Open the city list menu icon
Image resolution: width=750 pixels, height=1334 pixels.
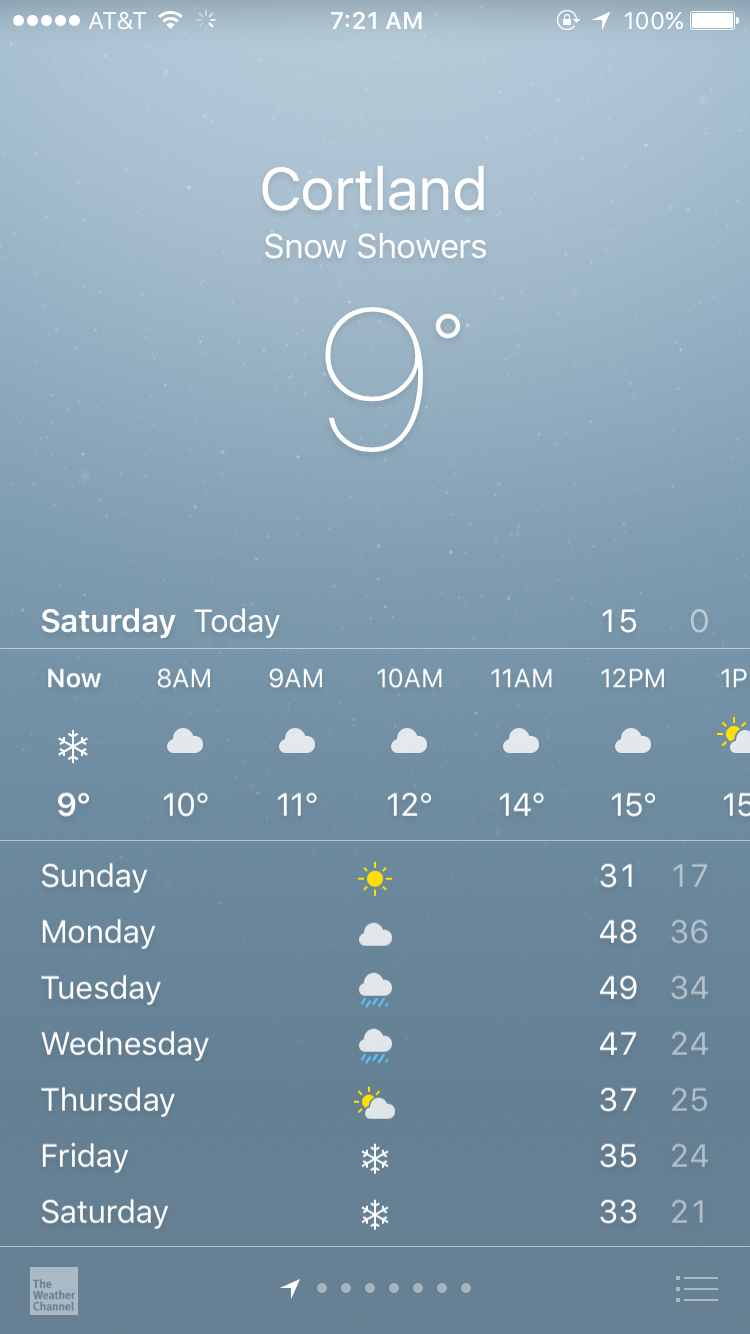697,1289
